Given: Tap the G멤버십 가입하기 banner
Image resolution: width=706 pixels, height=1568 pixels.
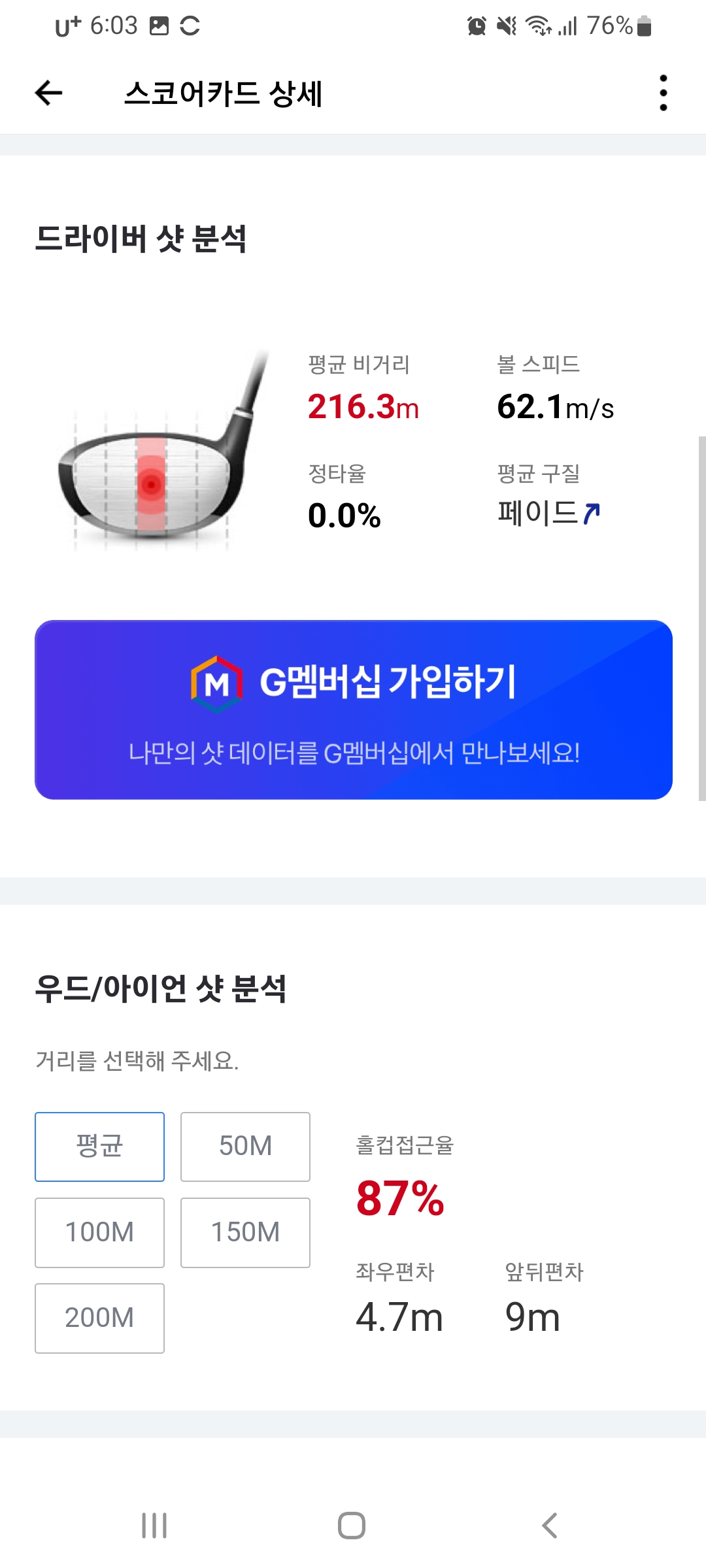Looking at the screenshot, I should (354, 710).
